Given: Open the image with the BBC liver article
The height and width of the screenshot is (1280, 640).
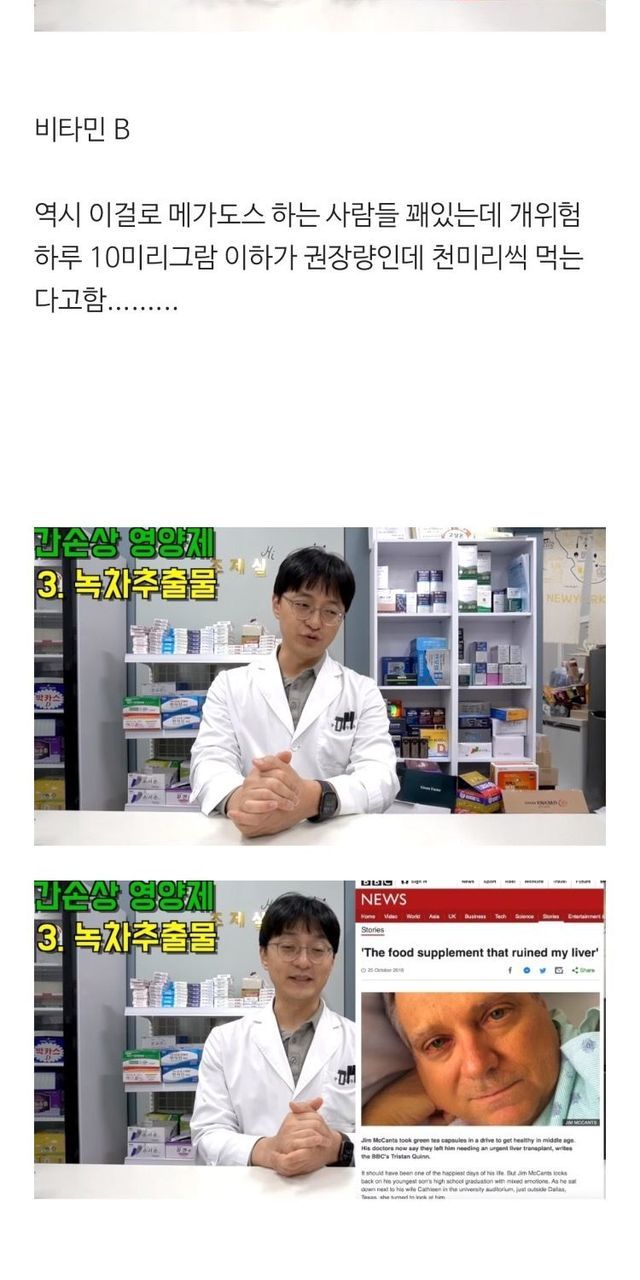Looking at the screenshot, I should coord(319,1039).
